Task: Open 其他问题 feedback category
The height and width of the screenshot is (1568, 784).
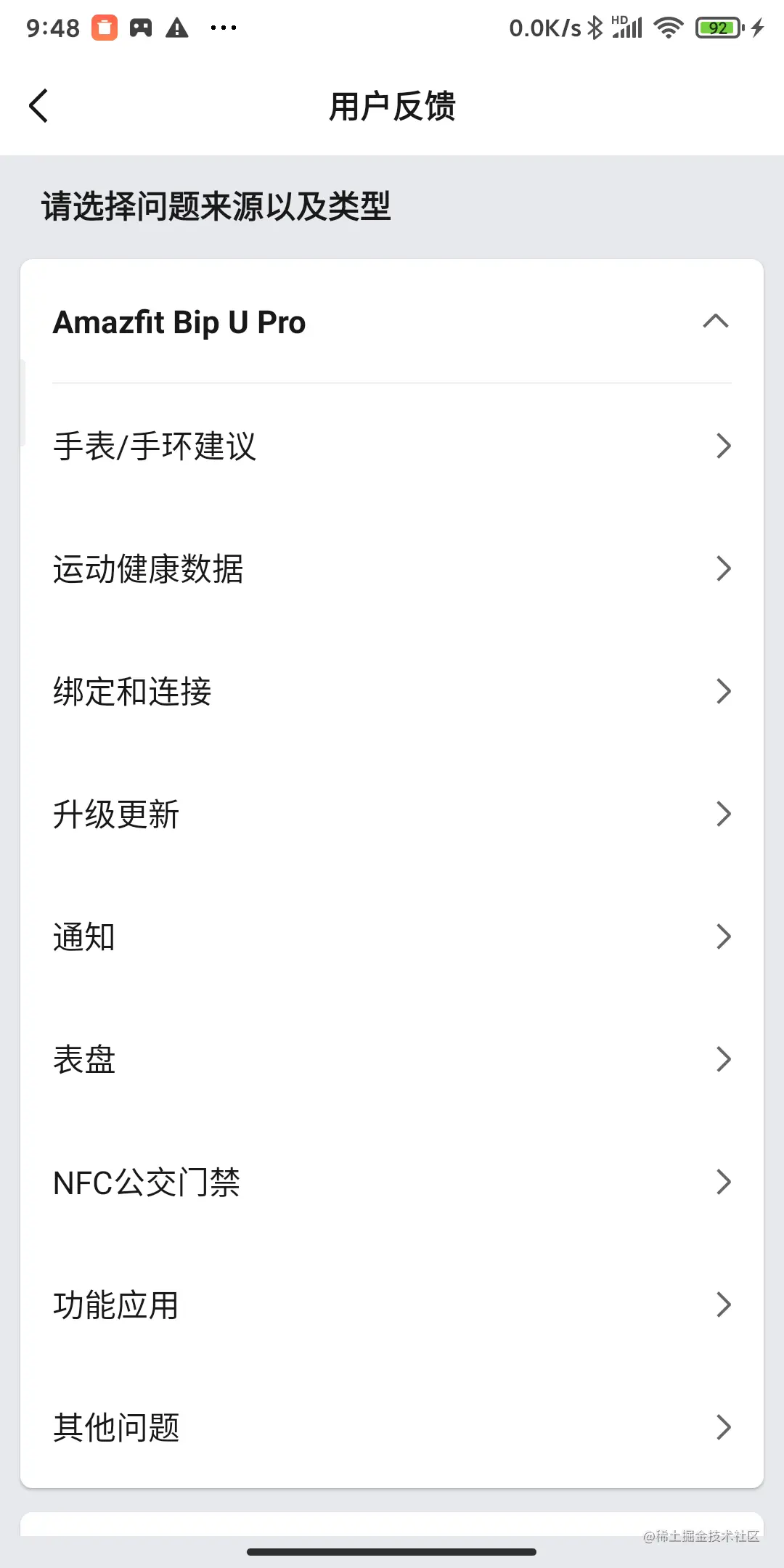Action: click(x=392, y=1427)
